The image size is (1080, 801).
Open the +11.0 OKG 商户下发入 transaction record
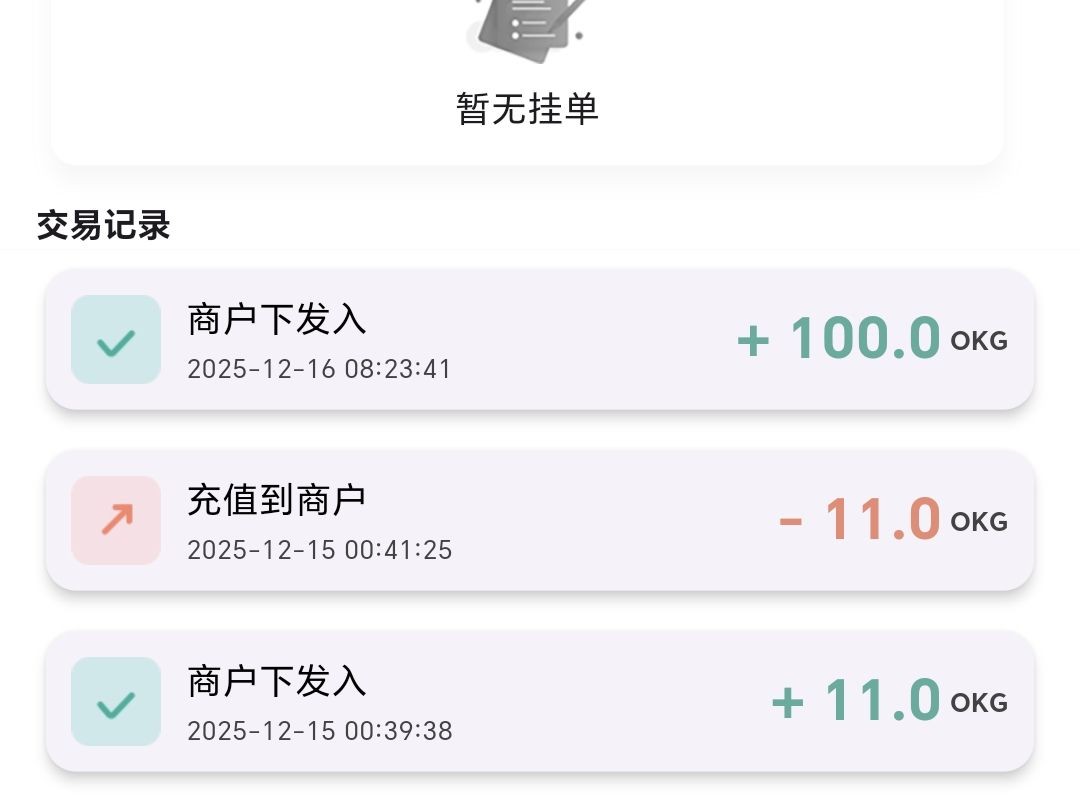tap(540, 701)
